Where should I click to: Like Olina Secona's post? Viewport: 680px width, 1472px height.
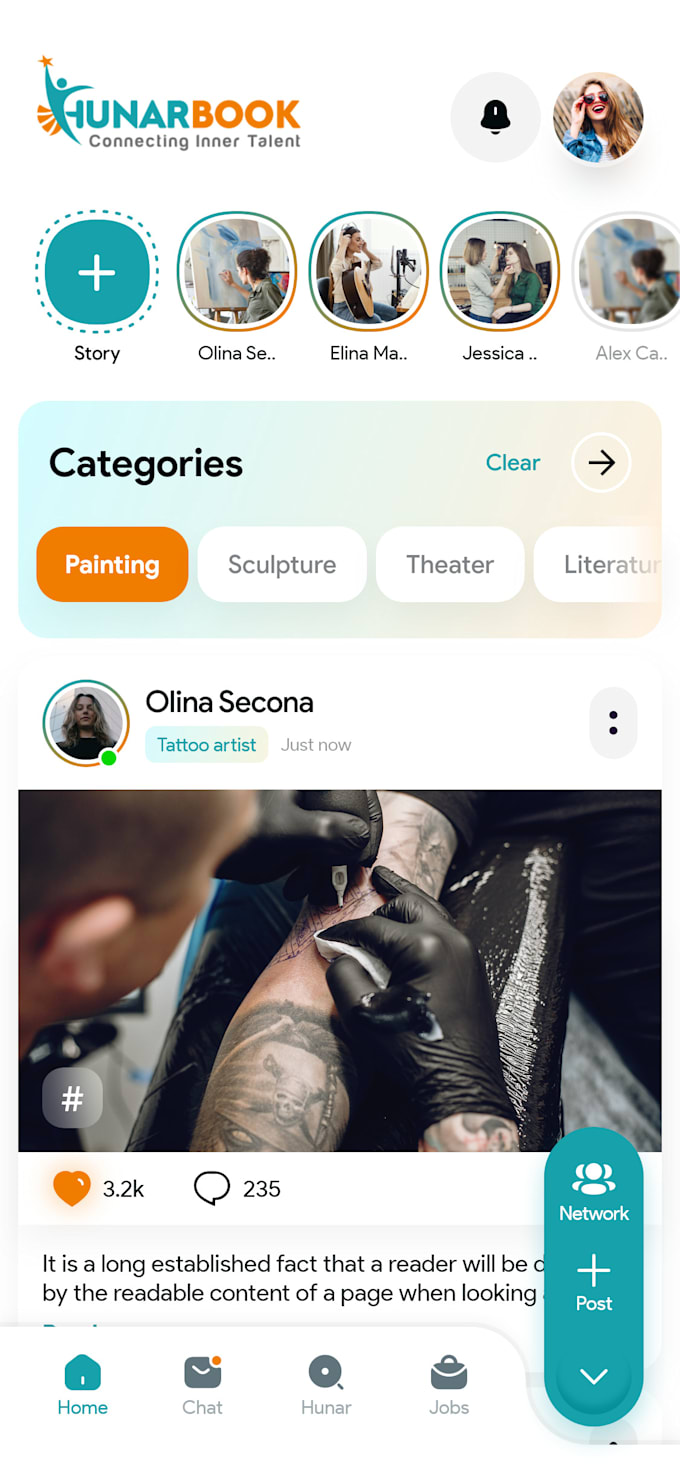(x=72, y=1189)
